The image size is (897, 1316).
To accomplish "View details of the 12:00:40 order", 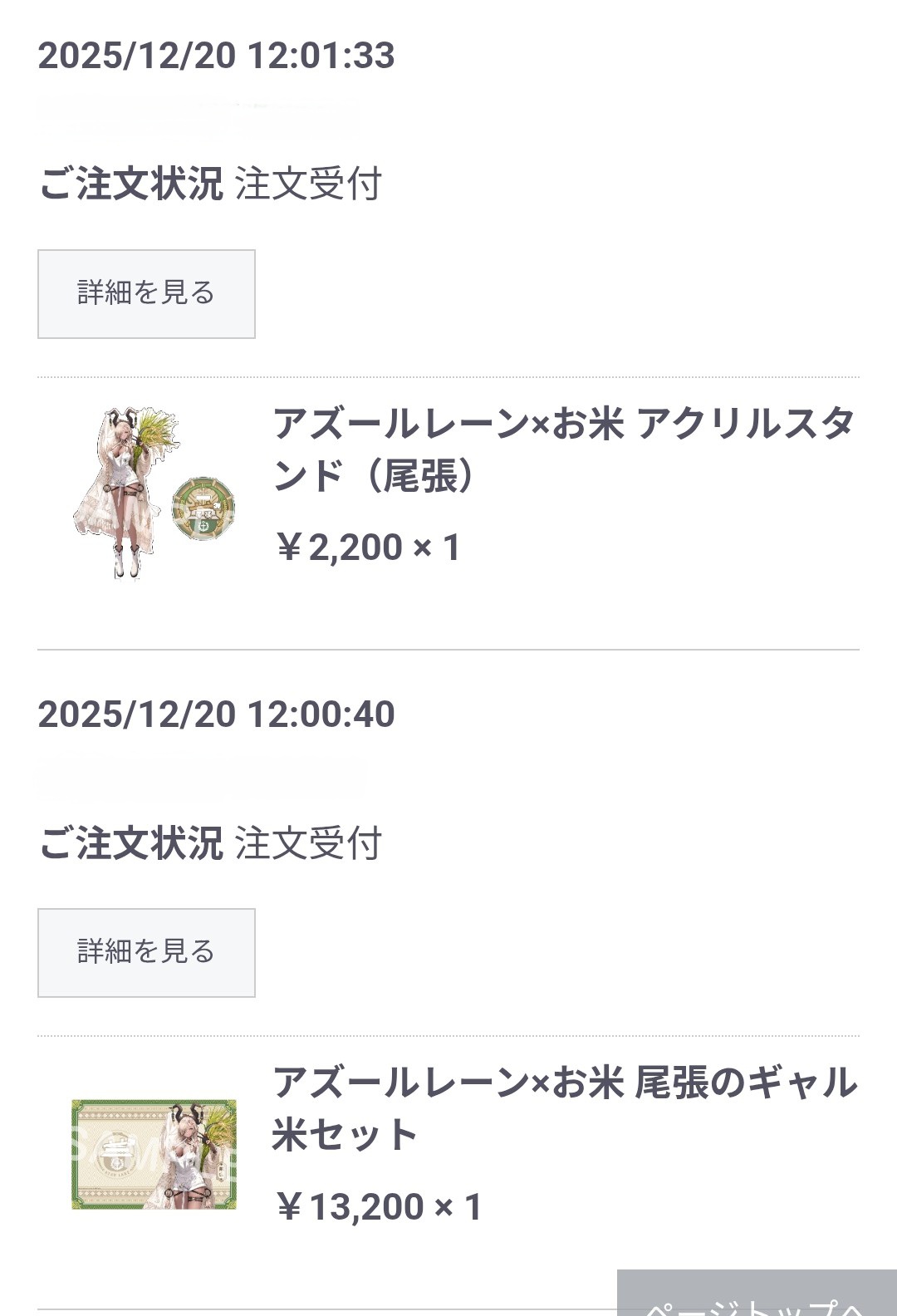I will point(146,952).
